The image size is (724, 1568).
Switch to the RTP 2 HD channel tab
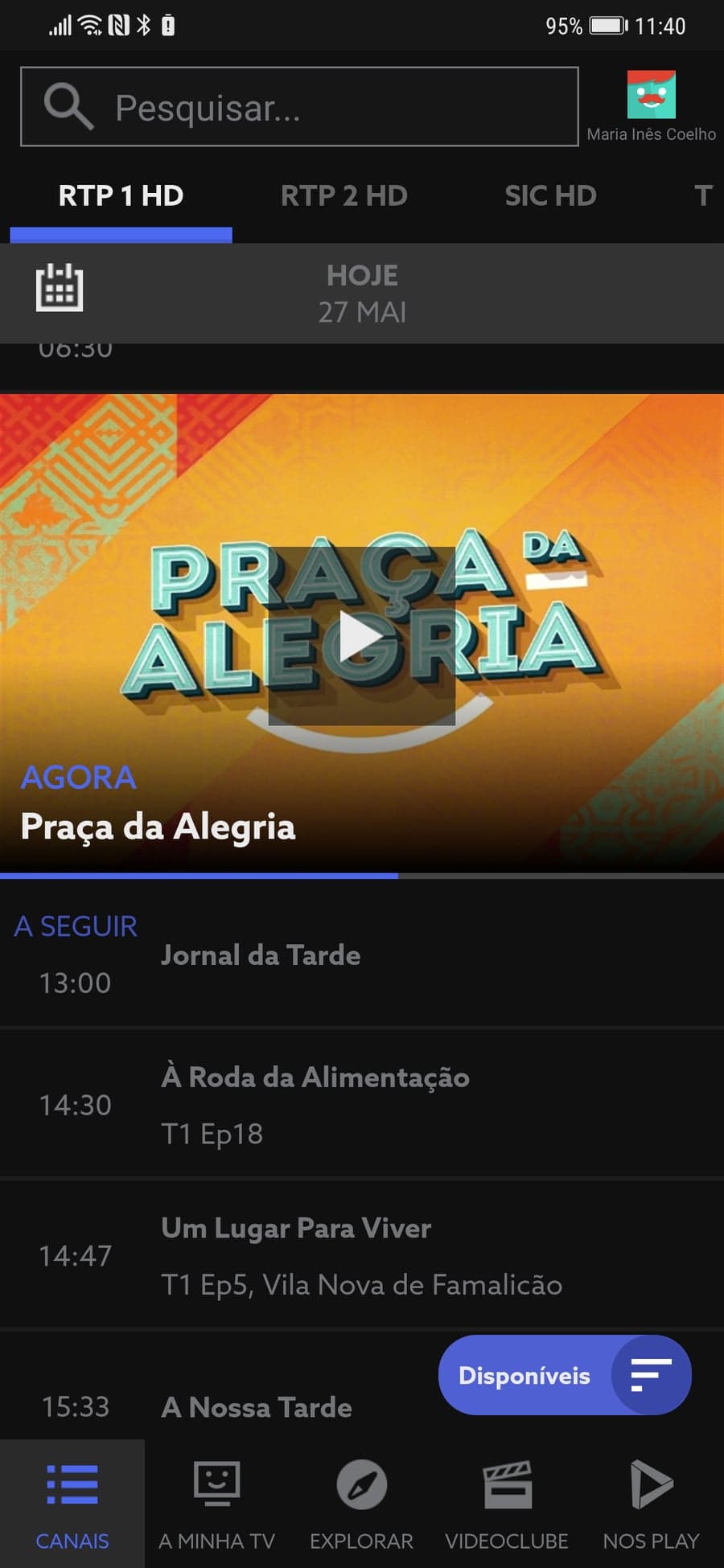click(x=344, y=195)
